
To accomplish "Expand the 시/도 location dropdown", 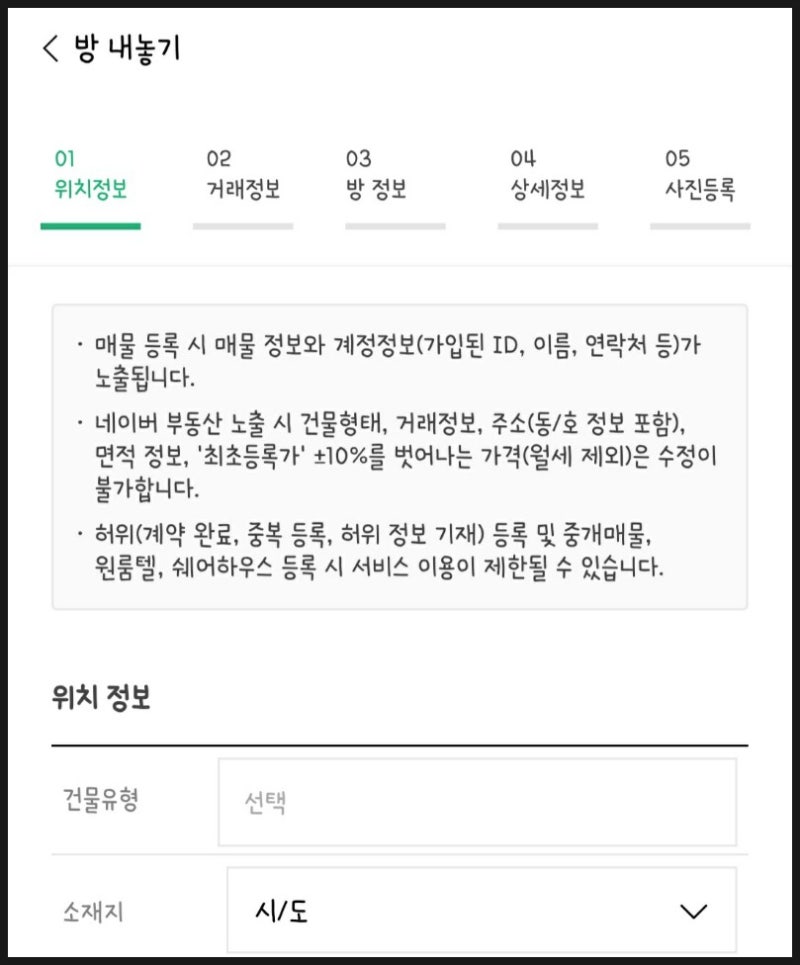I will click(481, 910).
